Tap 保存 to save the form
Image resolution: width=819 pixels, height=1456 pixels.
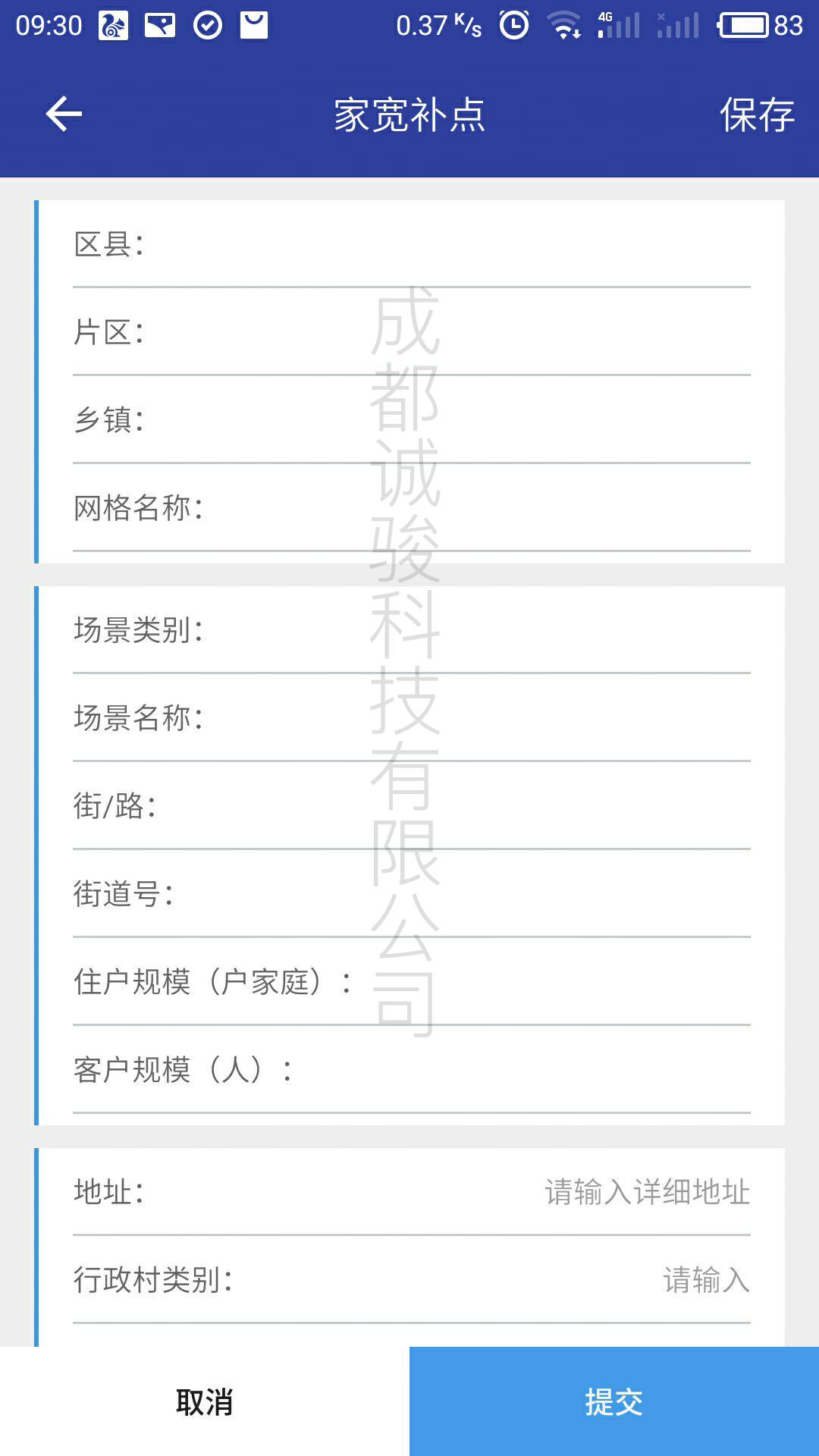click(x=757, y=115)
